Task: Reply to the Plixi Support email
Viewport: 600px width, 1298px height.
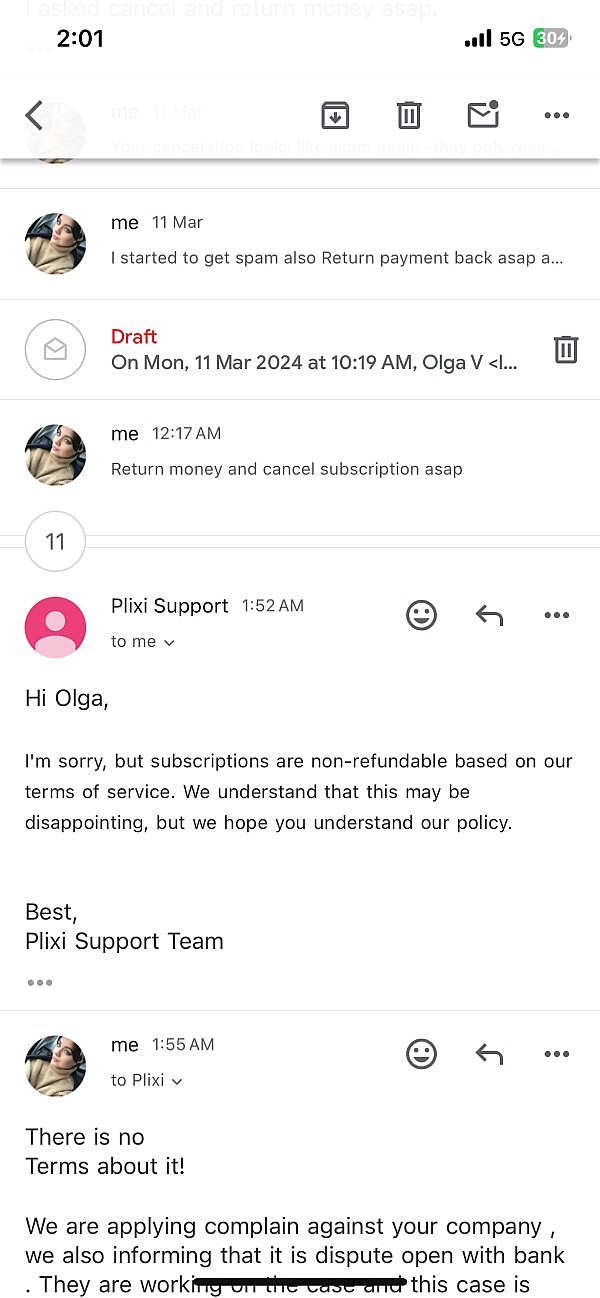Action: [x=489, y=615]
